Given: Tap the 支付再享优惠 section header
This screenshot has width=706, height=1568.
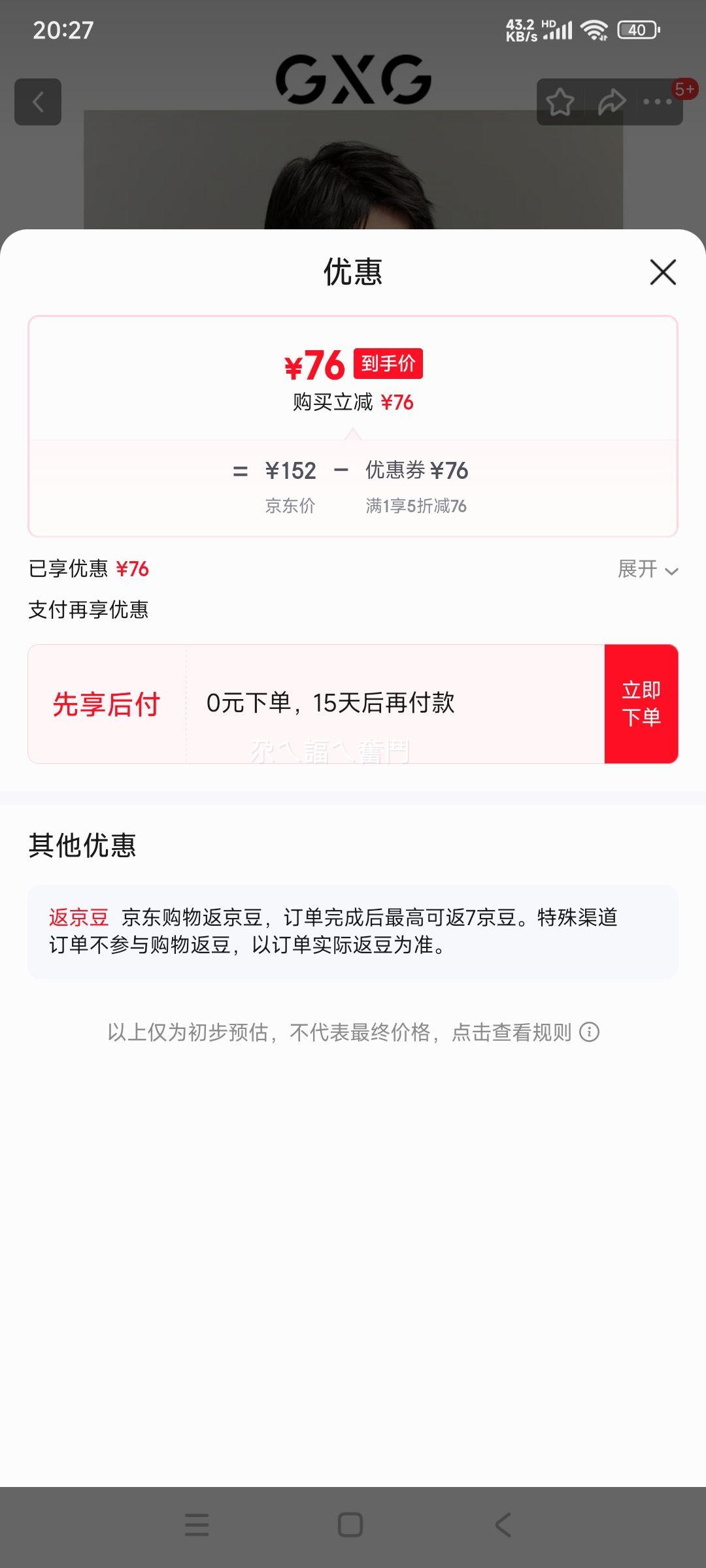Looking at the screenshot, I should point(90,610).
